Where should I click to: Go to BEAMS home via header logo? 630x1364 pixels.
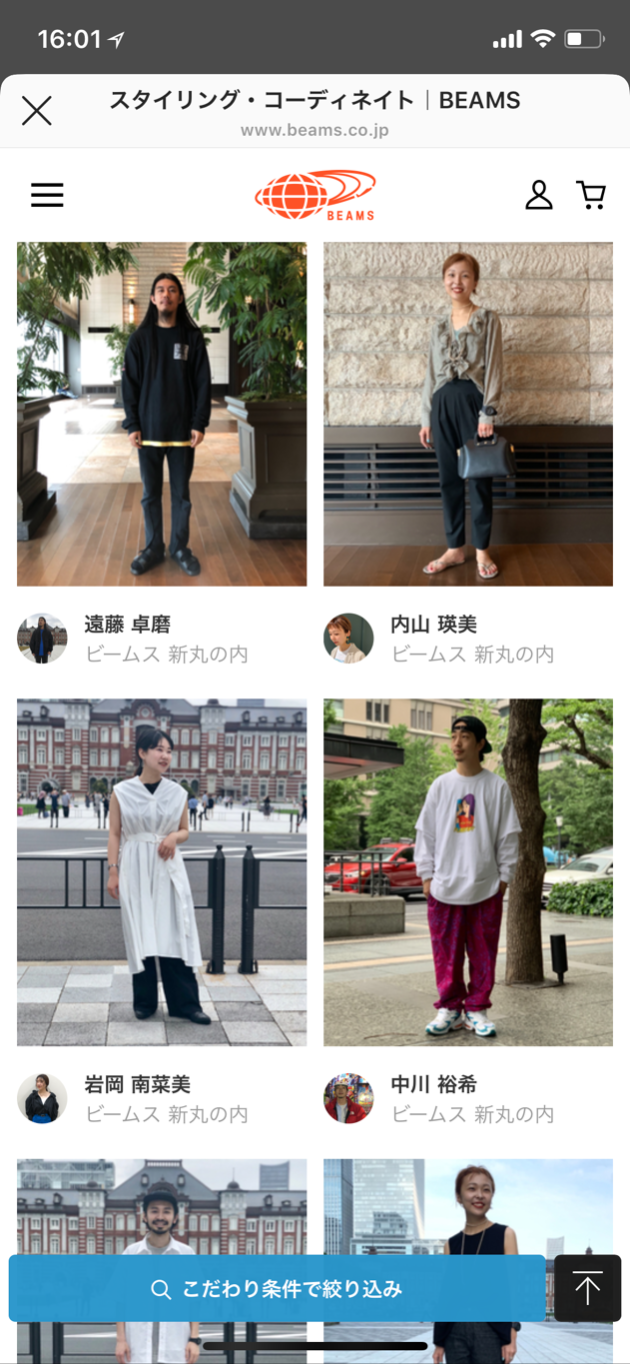point(315,195)
